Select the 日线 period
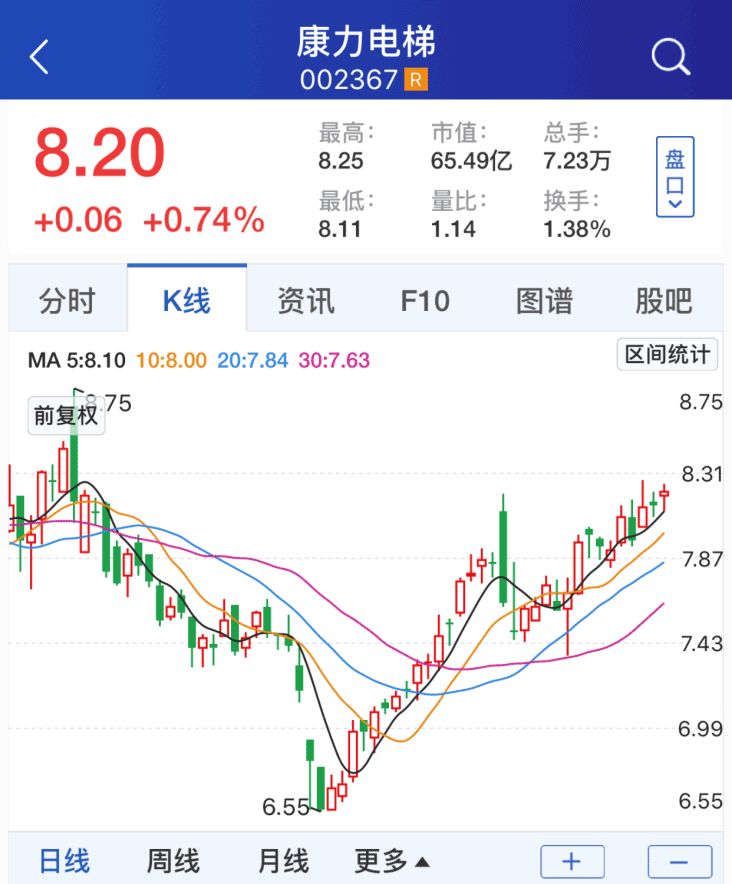This screenshot has width=732, height=884. (x=64, y=860)
